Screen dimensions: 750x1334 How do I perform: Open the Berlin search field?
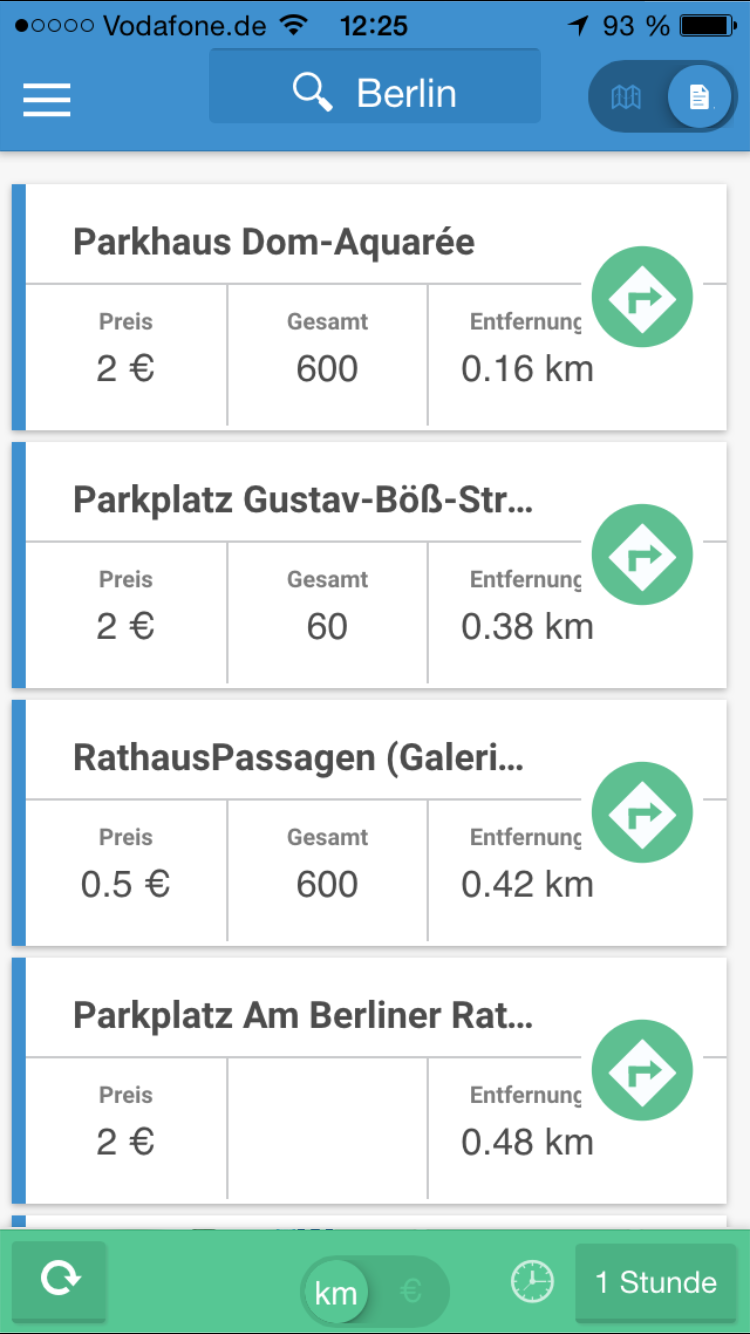375,94
